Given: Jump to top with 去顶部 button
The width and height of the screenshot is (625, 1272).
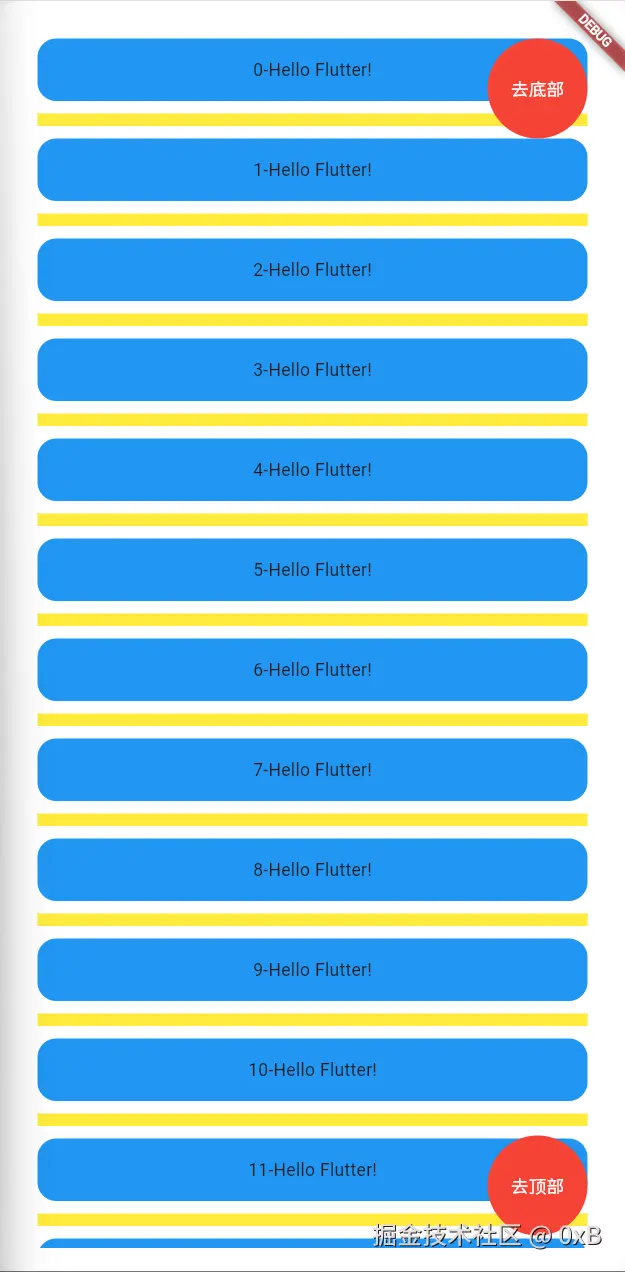Looking at the screenshot, I should tap(537, 1186).
